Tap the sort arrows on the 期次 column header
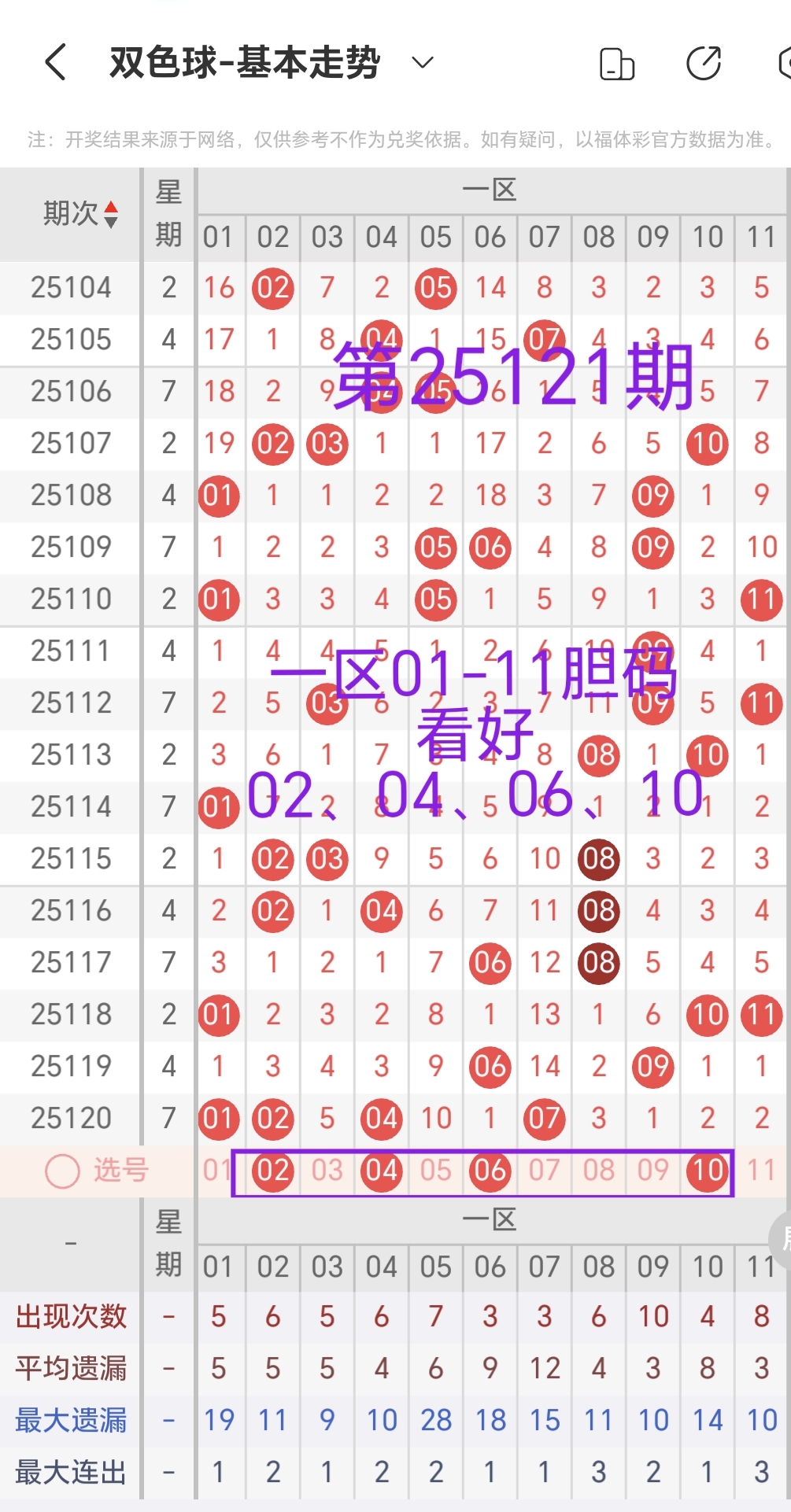 point(113,213)
